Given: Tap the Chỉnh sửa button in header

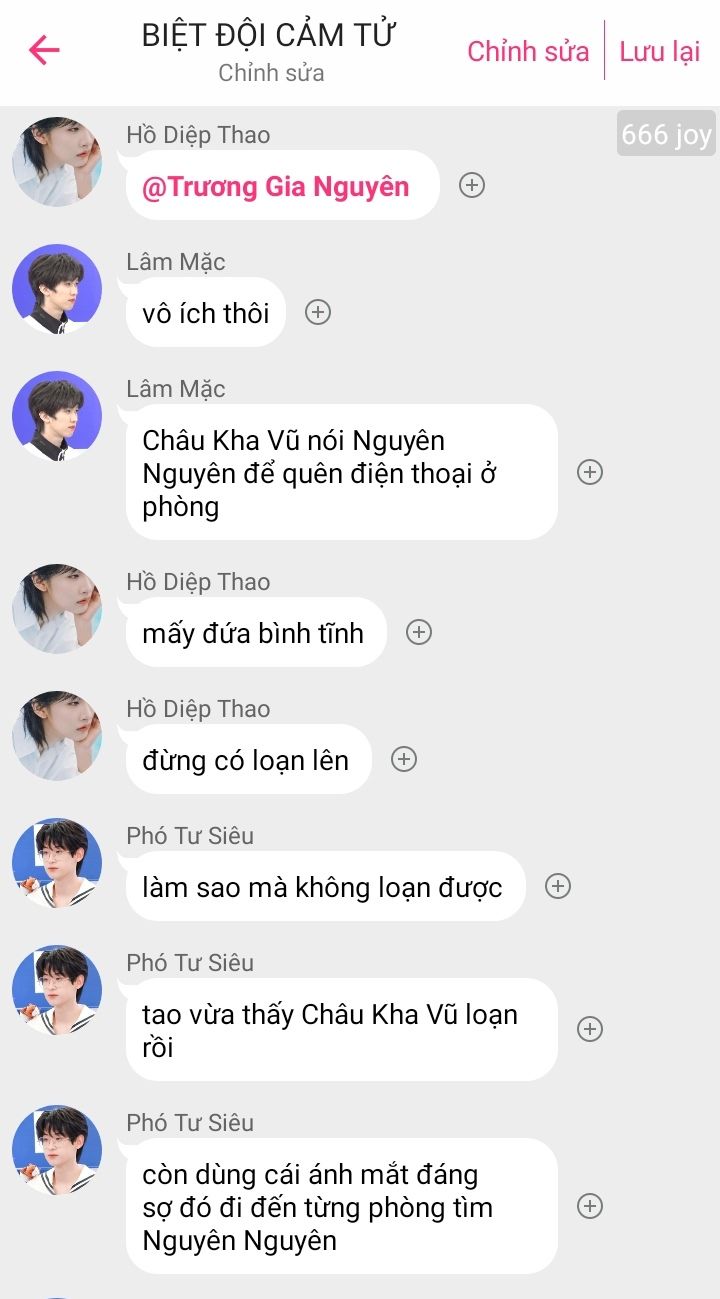Looking at the screenshot, I should tap(528, 51).
